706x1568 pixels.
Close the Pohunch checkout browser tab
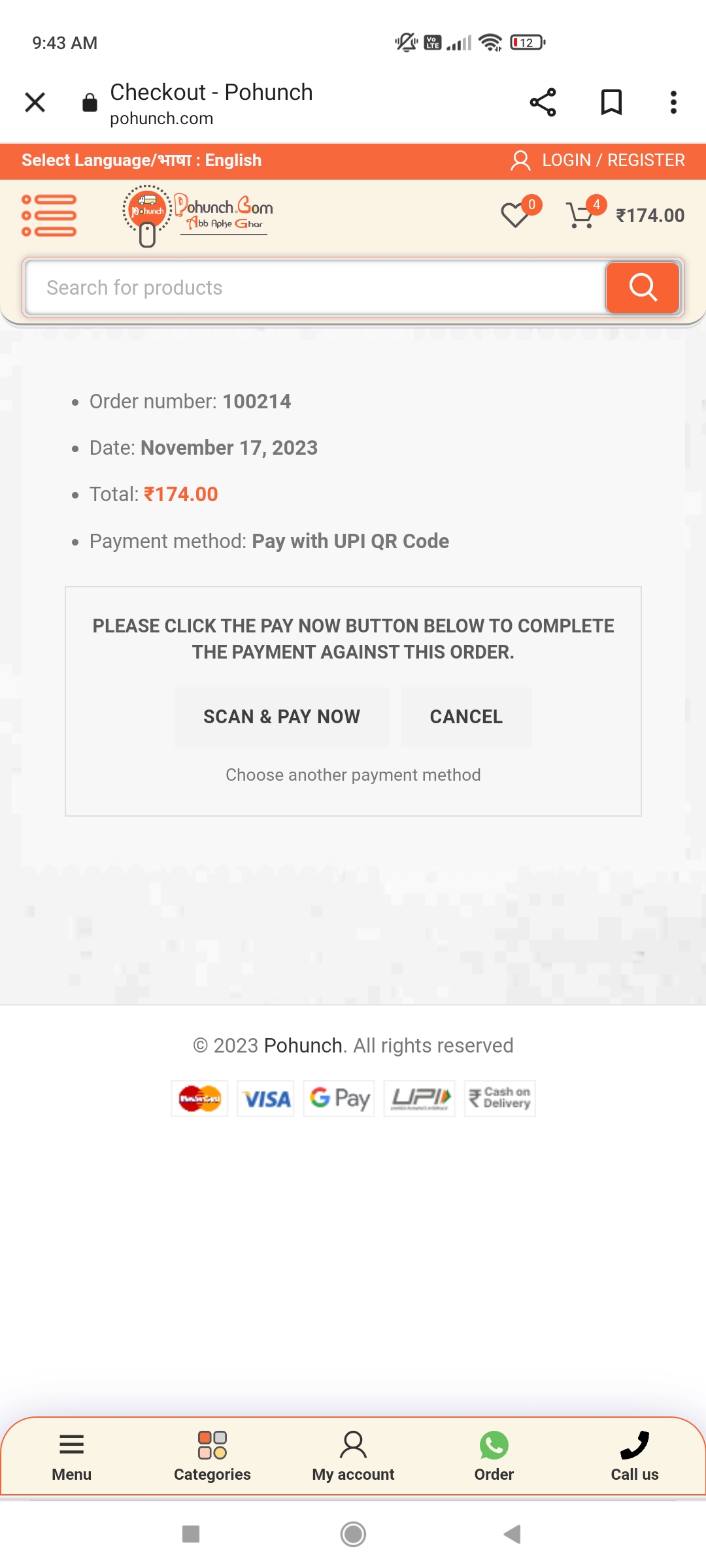(x=35, y=103)
